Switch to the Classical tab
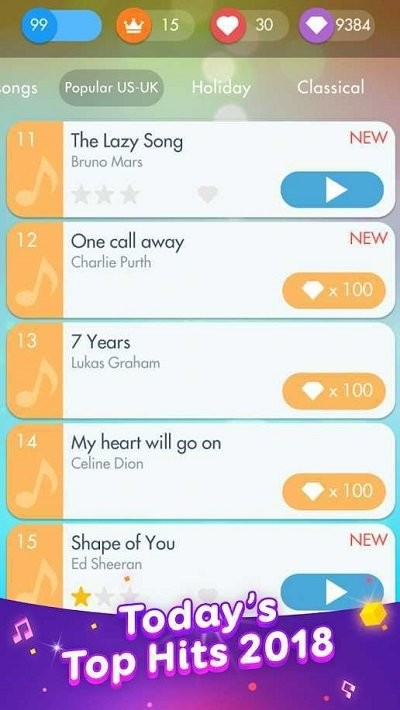 click(330, 87)
